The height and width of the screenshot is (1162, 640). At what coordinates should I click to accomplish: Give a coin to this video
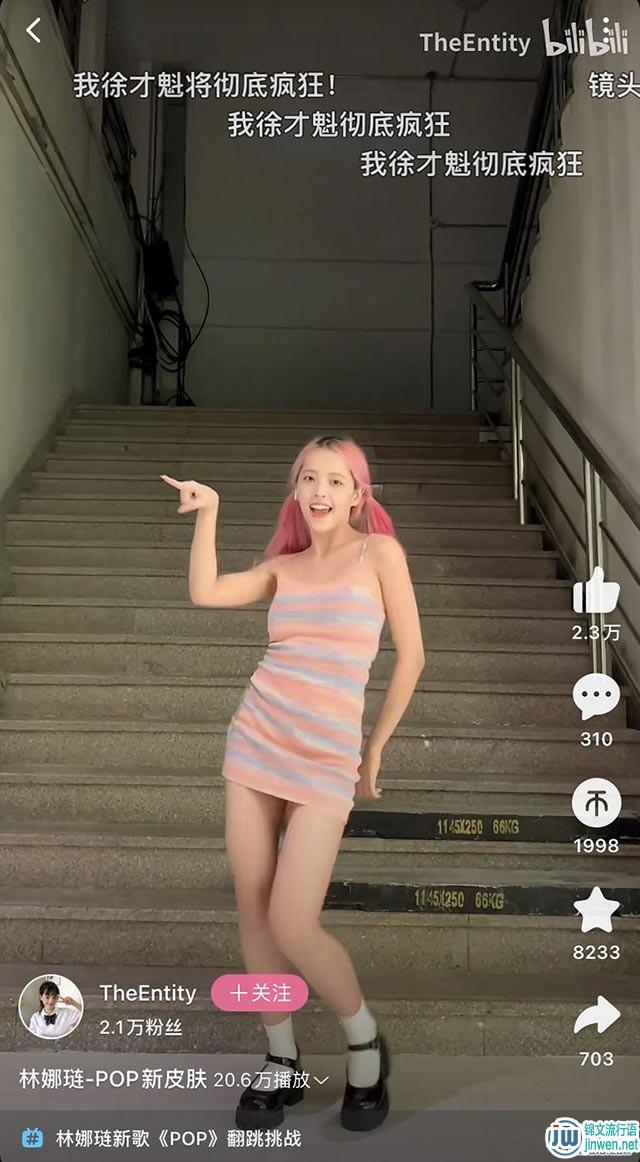[x=596, y=803]
